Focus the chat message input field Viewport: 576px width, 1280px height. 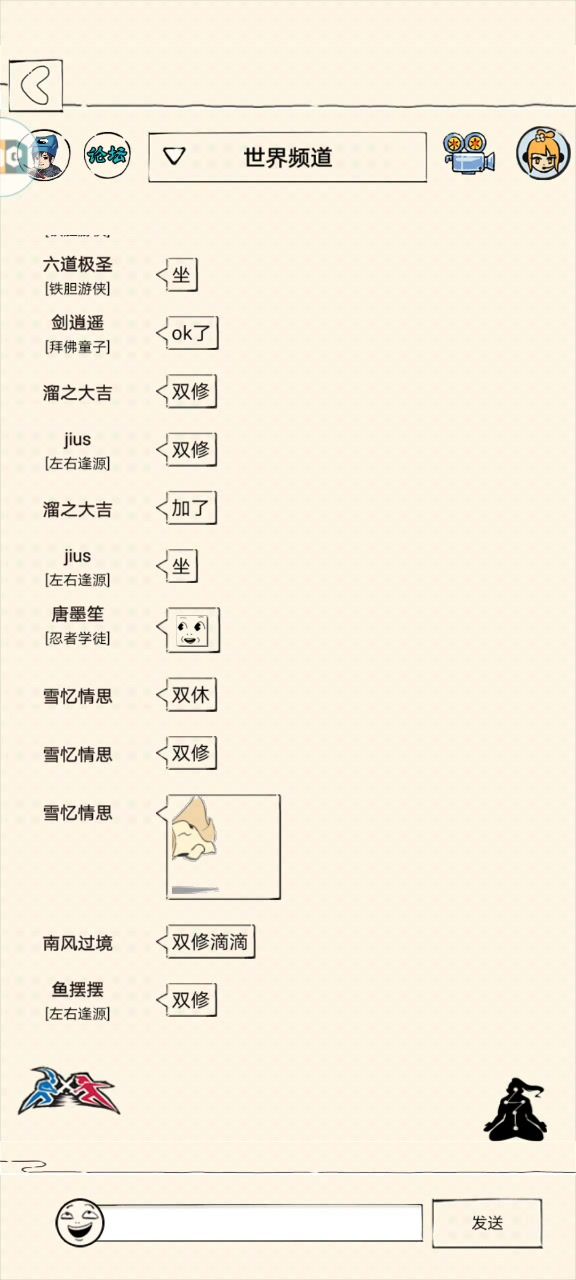pos(262,1223)
